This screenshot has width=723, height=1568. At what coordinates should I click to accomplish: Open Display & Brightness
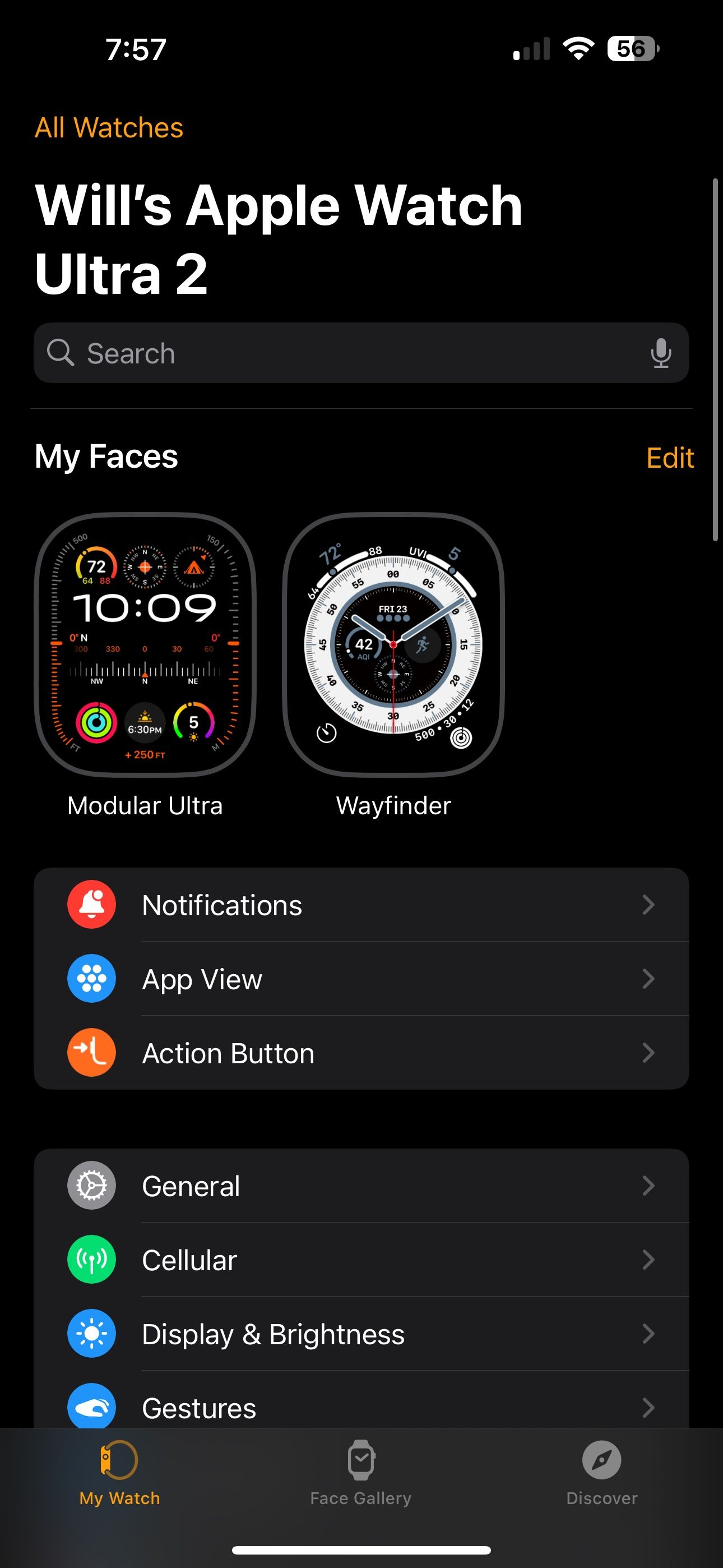[x=361, y=1334]
